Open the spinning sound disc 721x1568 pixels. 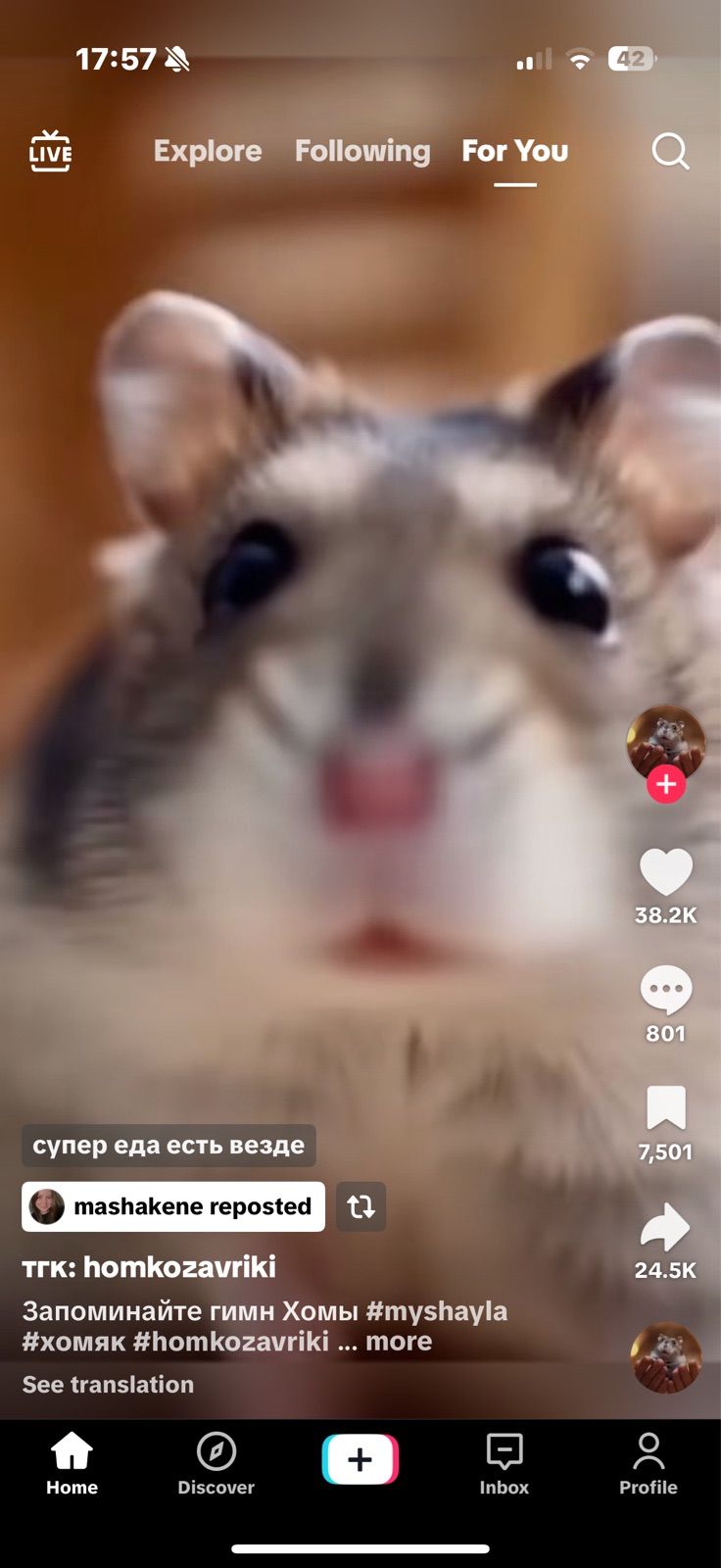[665, 1358]
